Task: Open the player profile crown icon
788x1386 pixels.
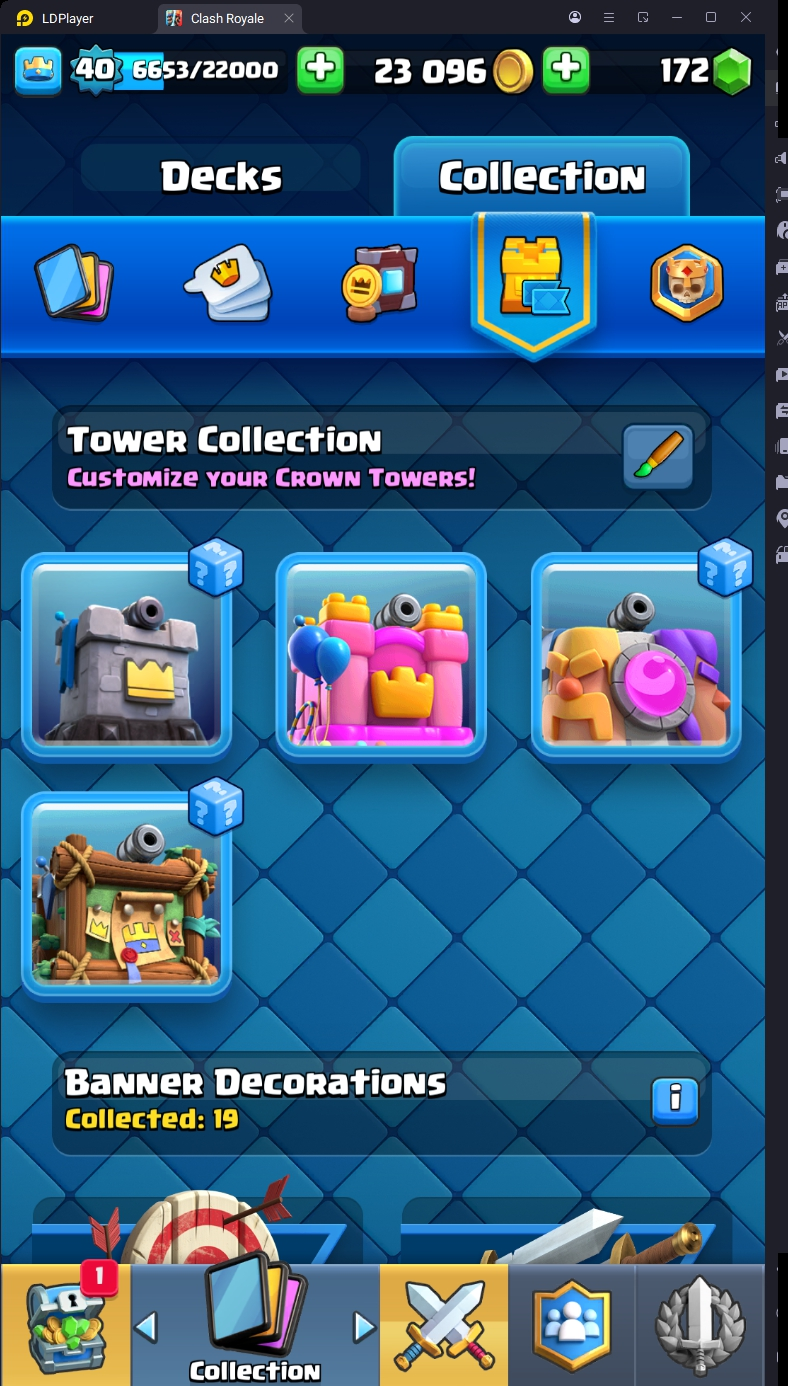Action: coord(38,70)
